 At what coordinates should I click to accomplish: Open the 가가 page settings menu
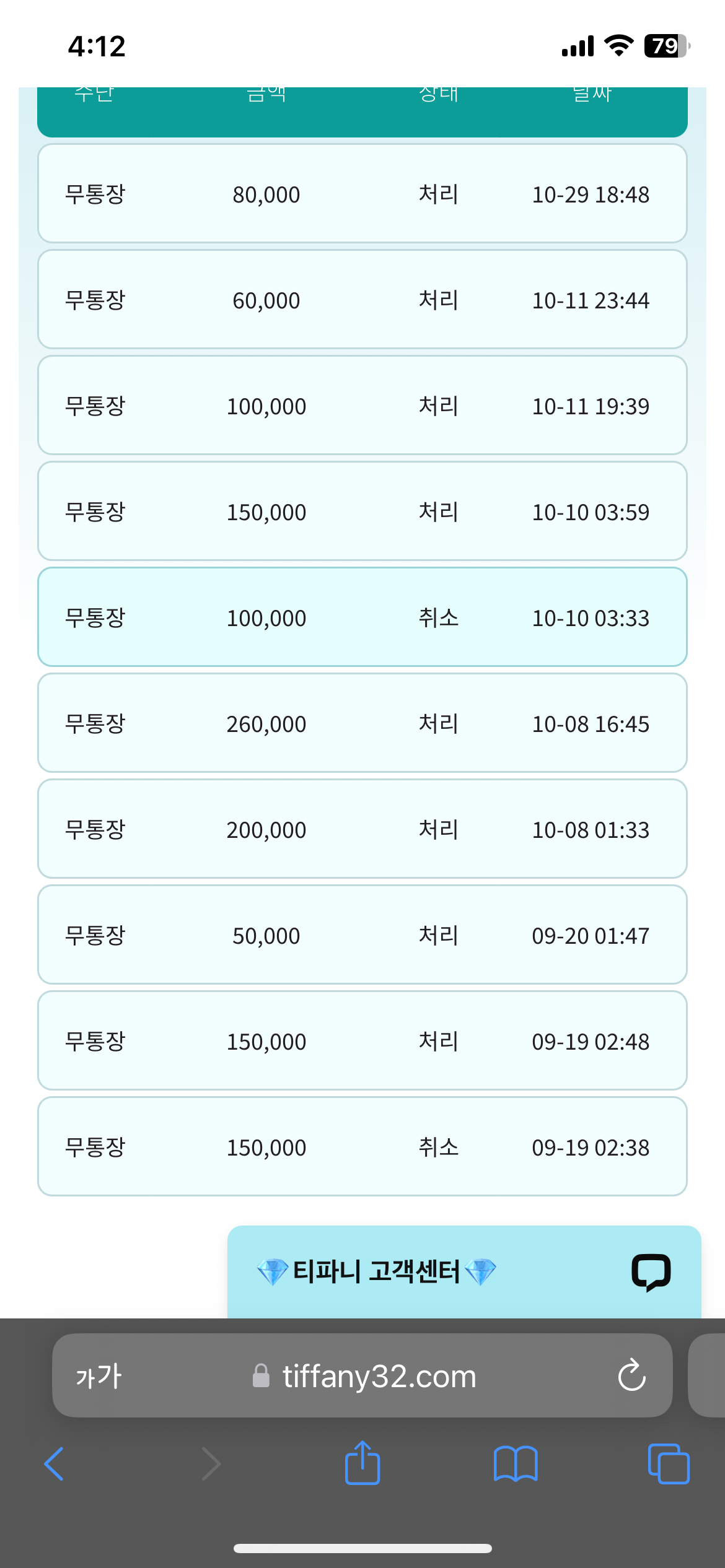(x=99, y=1377)
